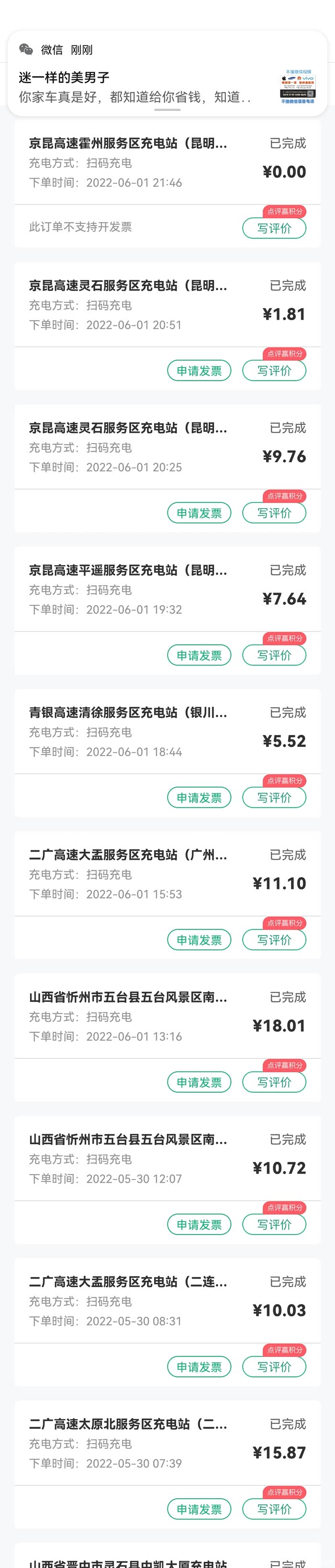This screenshot has width=335, height=1568.
Task: Write a review for the ¥11.10 order
Action: 274,940
